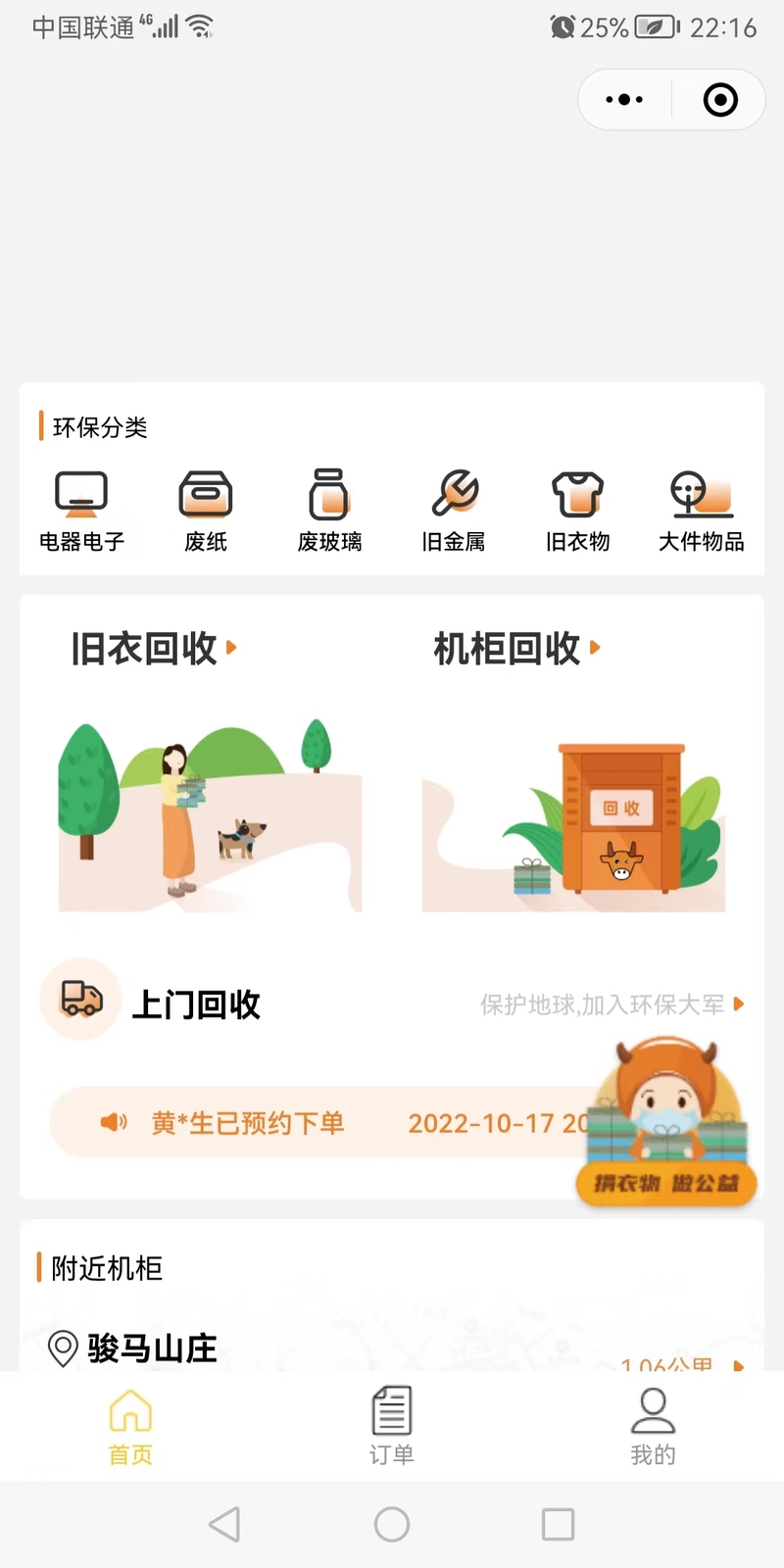Switch to the 我的 tab
Image resolution: width=784 pixels, height=1568 pixels.
click(x=653, y=1426)
